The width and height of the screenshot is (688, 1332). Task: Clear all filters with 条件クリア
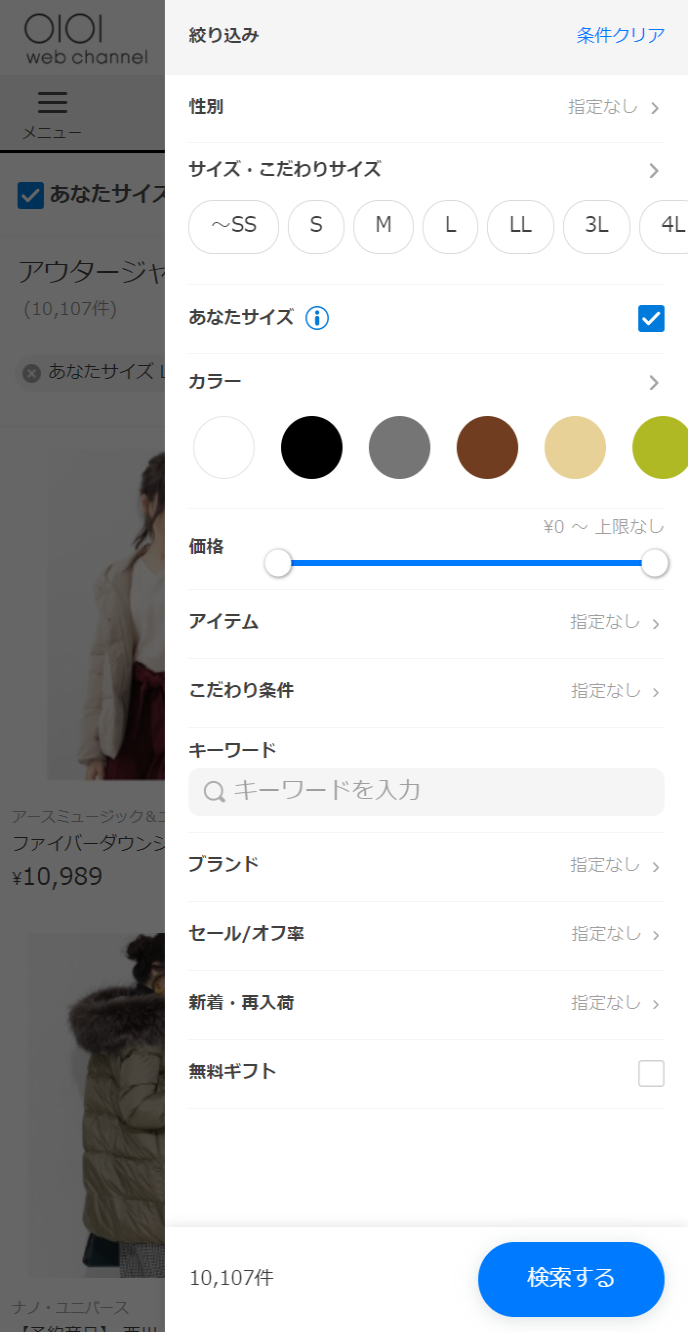click(x=620, y=36)
